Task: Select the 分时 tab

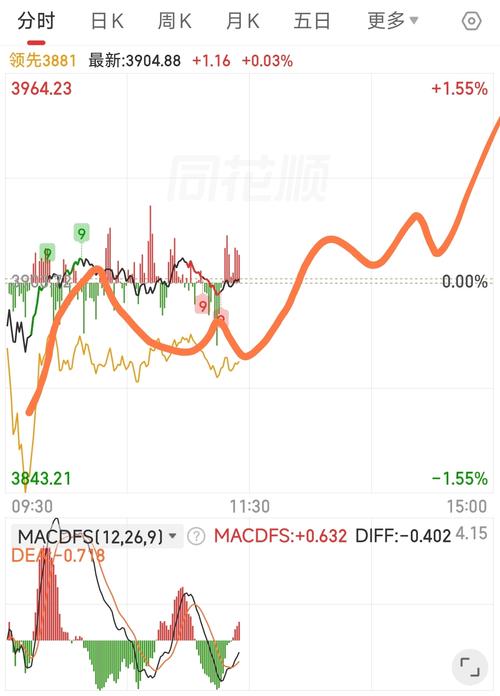Action: [x=36, y=21]
